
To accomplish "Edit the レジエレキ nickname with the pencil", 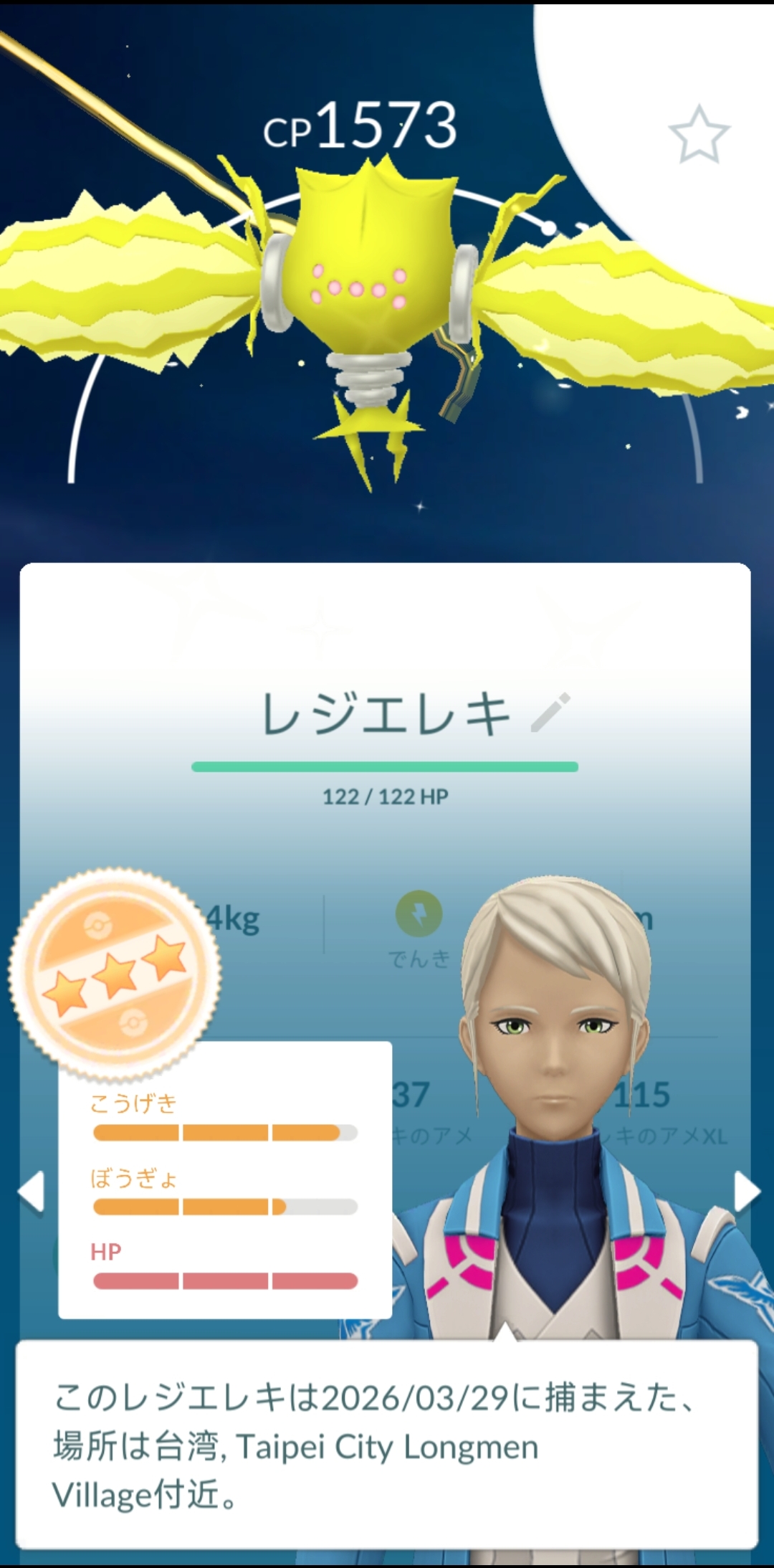I will coord(550,713).
